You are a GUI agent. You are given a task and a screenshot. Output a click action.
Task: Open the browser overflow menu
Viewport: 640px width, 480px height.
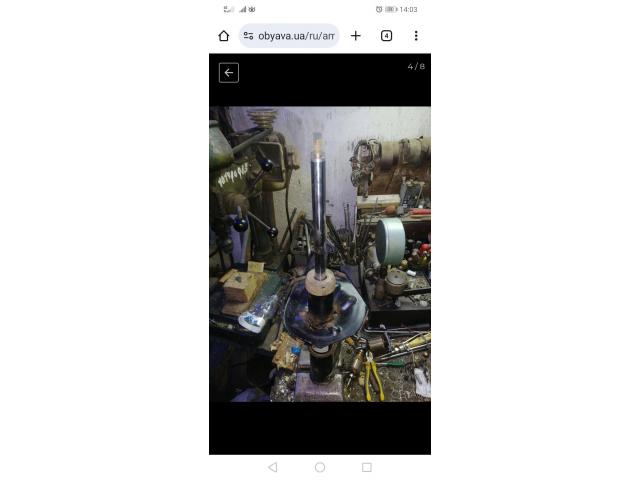coord(416,36)
